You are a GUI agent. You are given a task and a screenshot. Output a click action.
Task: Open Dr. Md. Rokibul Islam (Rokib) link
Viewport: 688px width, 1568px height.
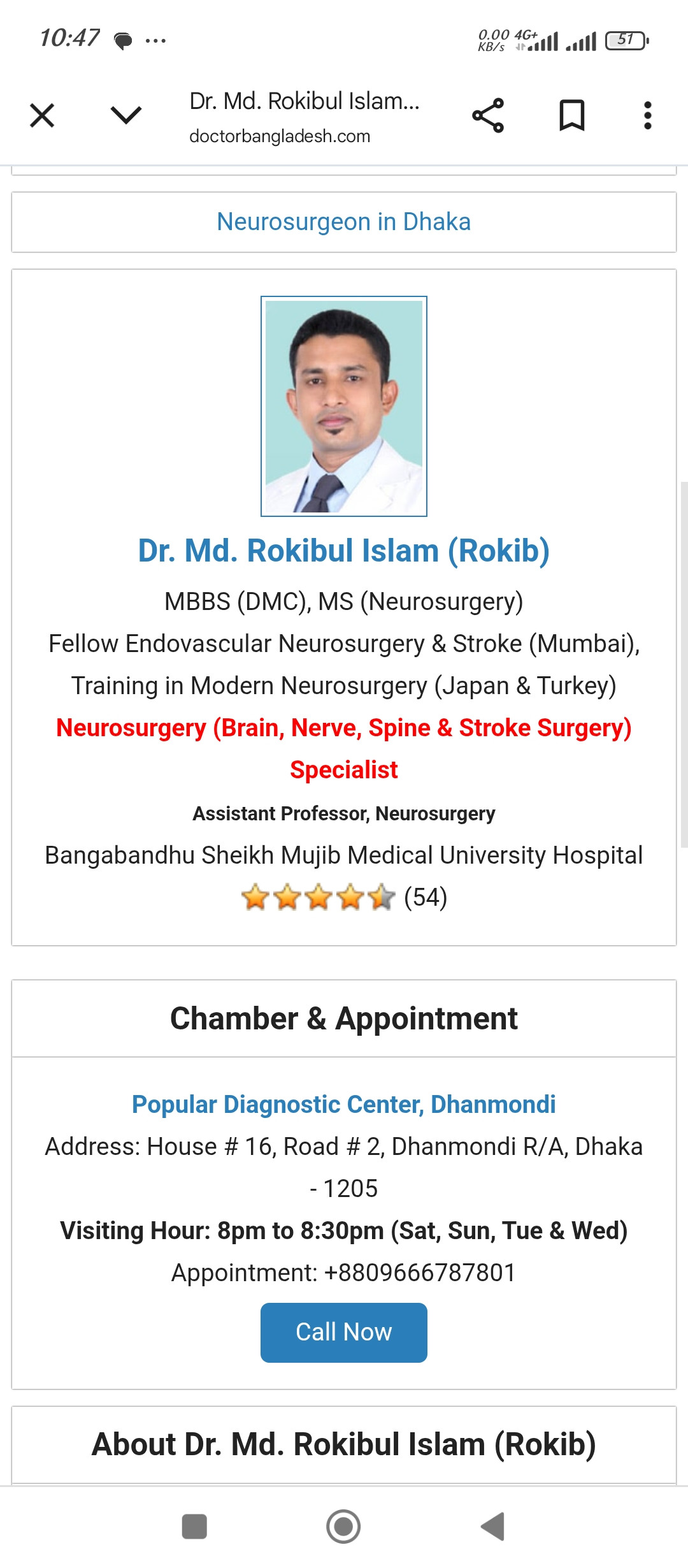coord(344,551)
